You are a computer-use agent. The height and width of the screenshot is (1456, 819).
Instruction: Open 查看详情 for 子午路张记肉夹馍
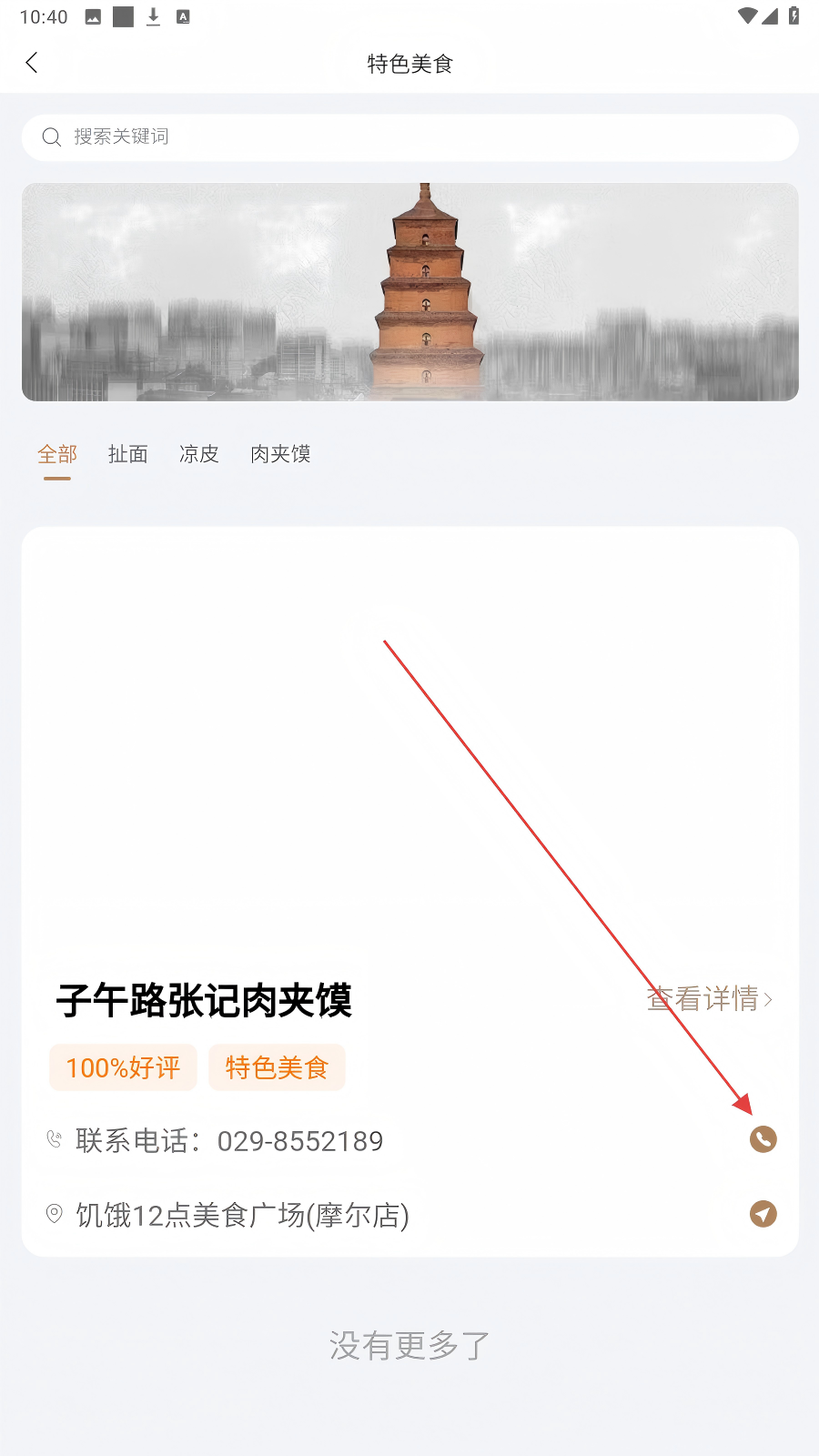click(710, 999)
